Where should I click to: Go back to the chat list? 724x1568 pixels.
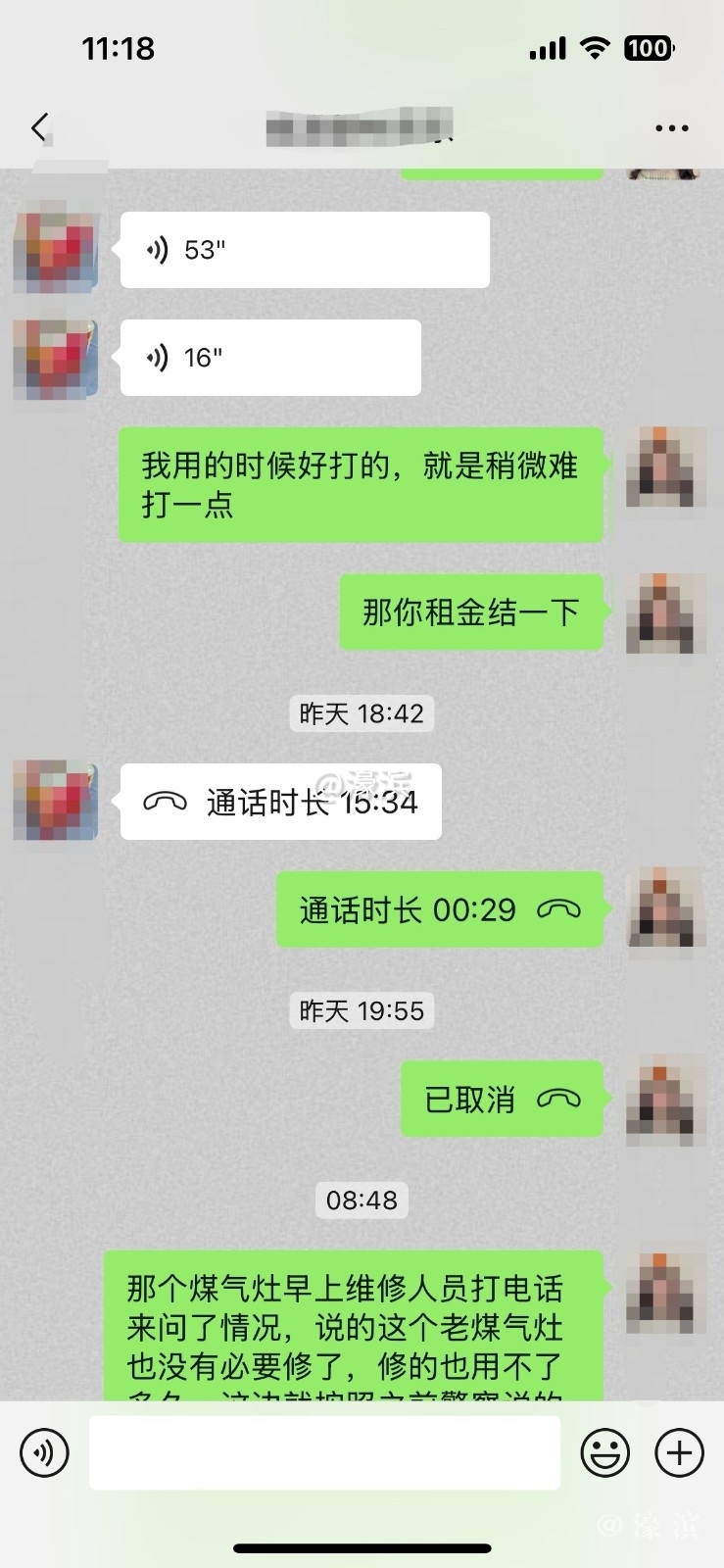point(39,127)
